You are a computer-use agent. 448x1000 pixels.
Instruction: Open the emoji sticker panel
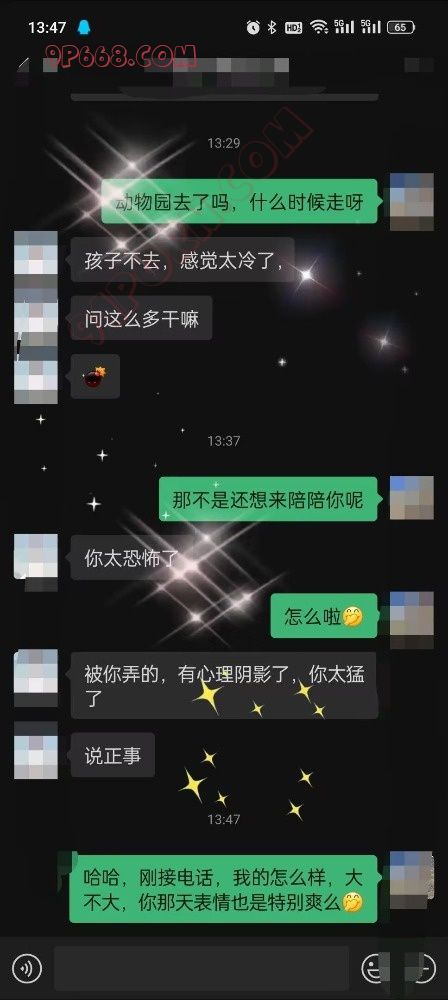pyautogui.click(x=375, y=969)
